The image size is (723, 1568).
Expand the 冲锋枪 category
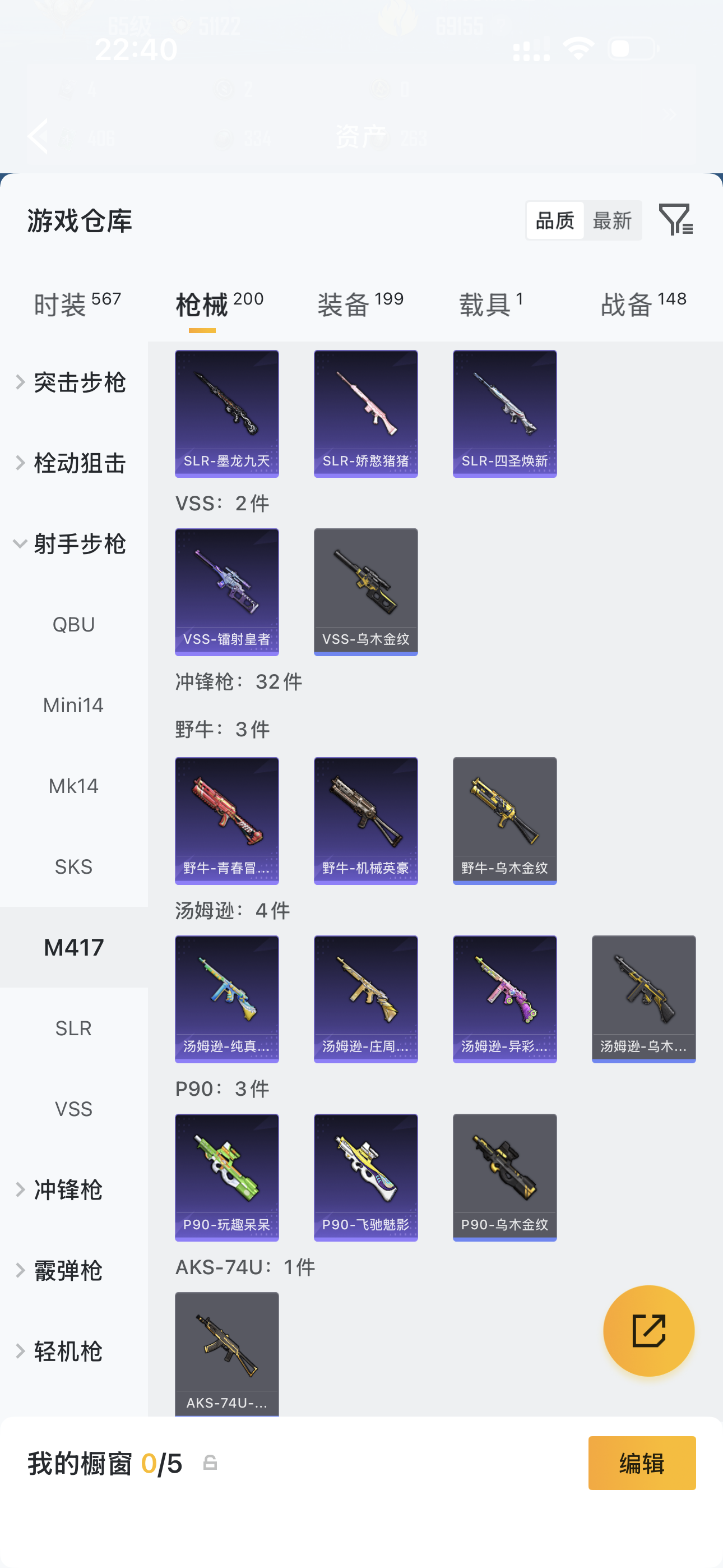67,1189
